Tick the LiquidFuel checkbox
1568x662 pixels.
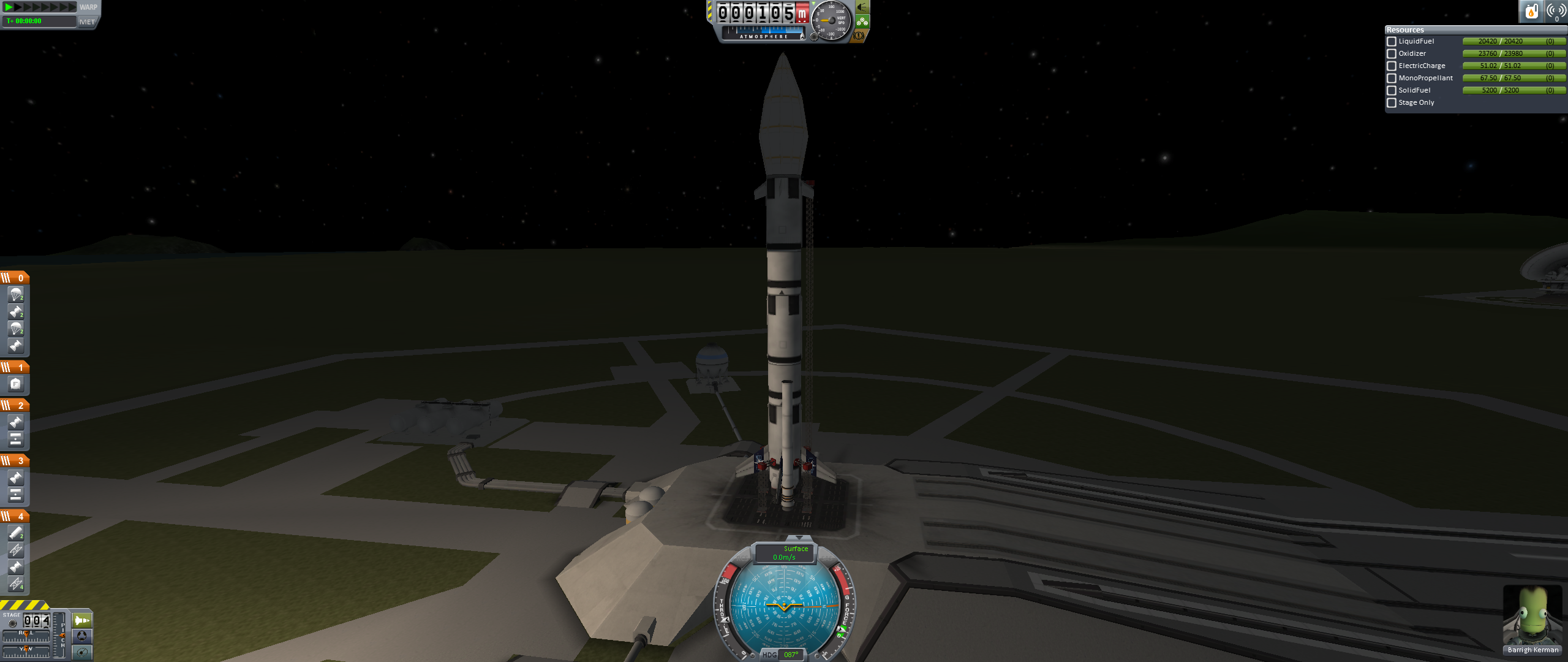(1392, 41)
